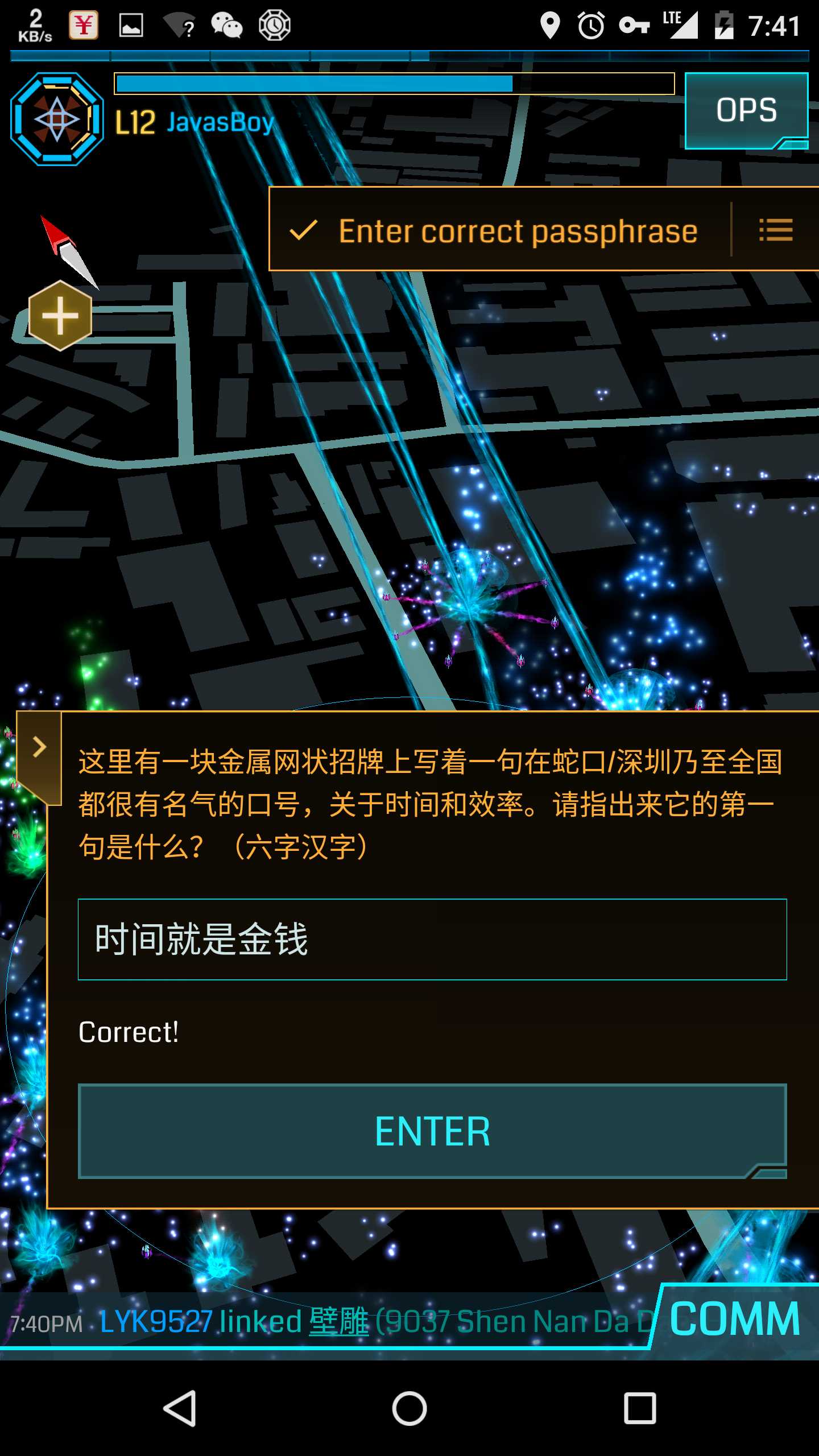Open the COMM panel
Image resolution: width=819 pixels, height=1456 pixels.
pyautogui.click(x=735, y=1318)
